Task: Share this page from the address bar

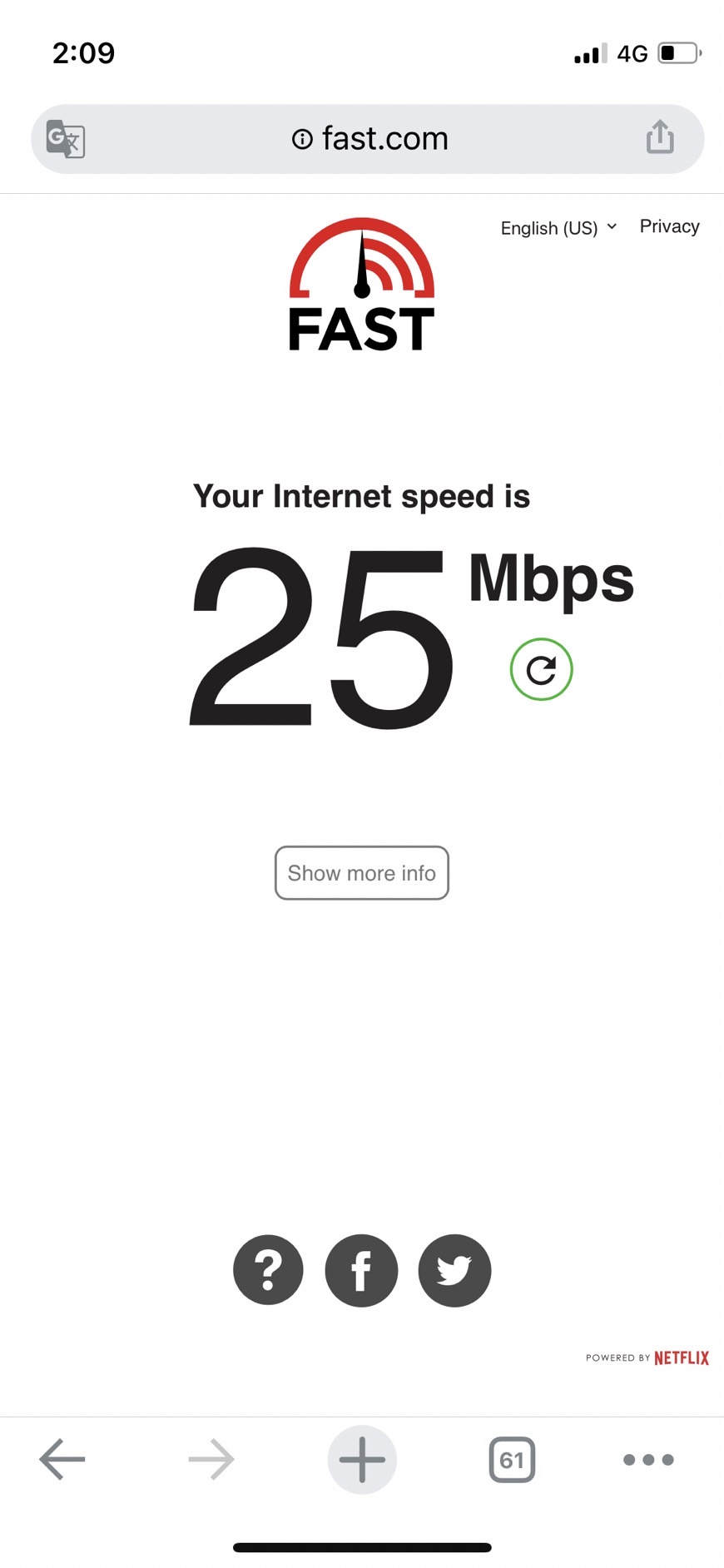Action: pyautogui.click(x=660, y=137)
